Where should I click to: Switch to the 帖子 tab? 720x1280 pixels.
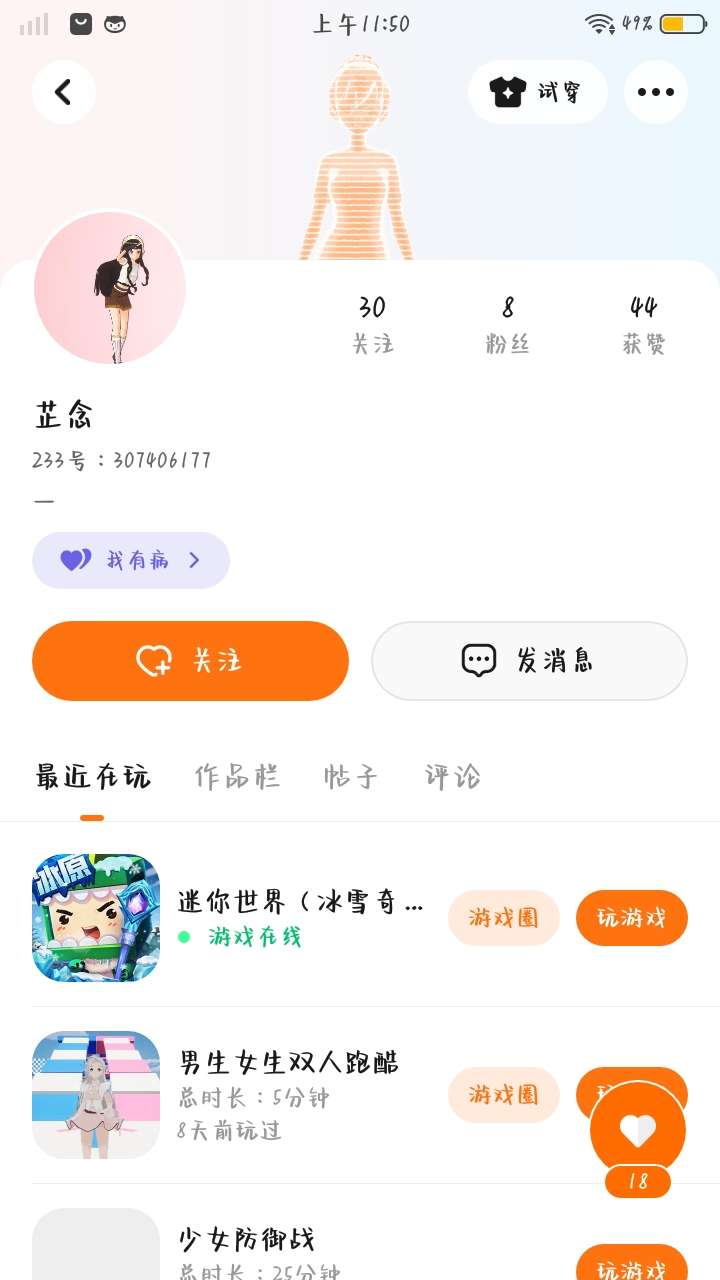tap(351, 777)
